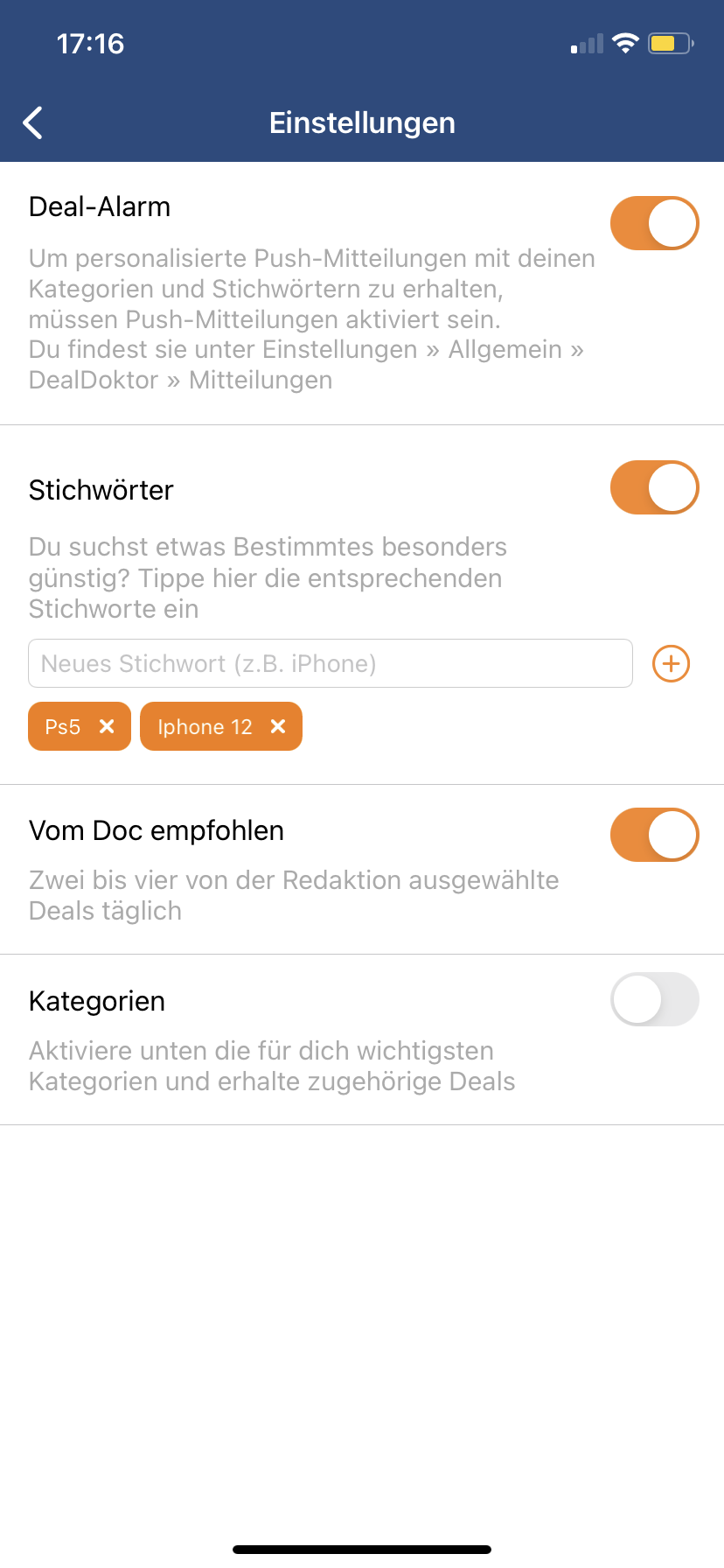
Task: Go back from Einstellungen
Action: point(33,122)
